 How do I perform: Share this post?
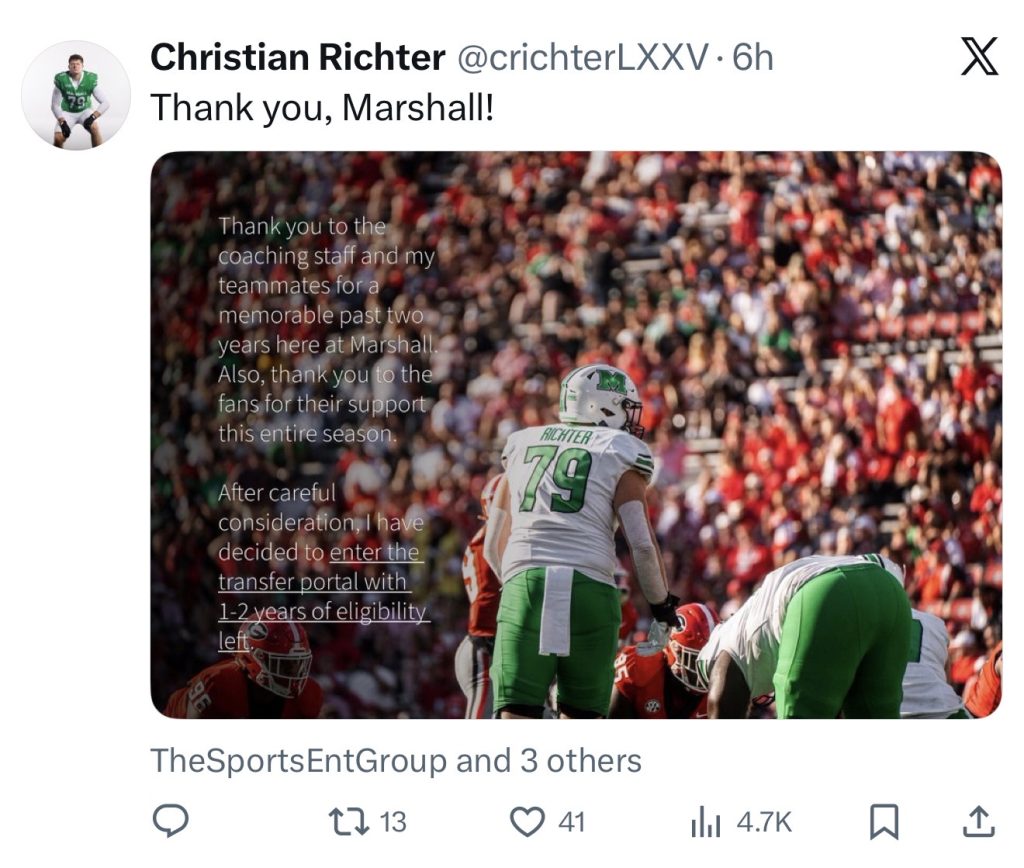coord(977,822)
